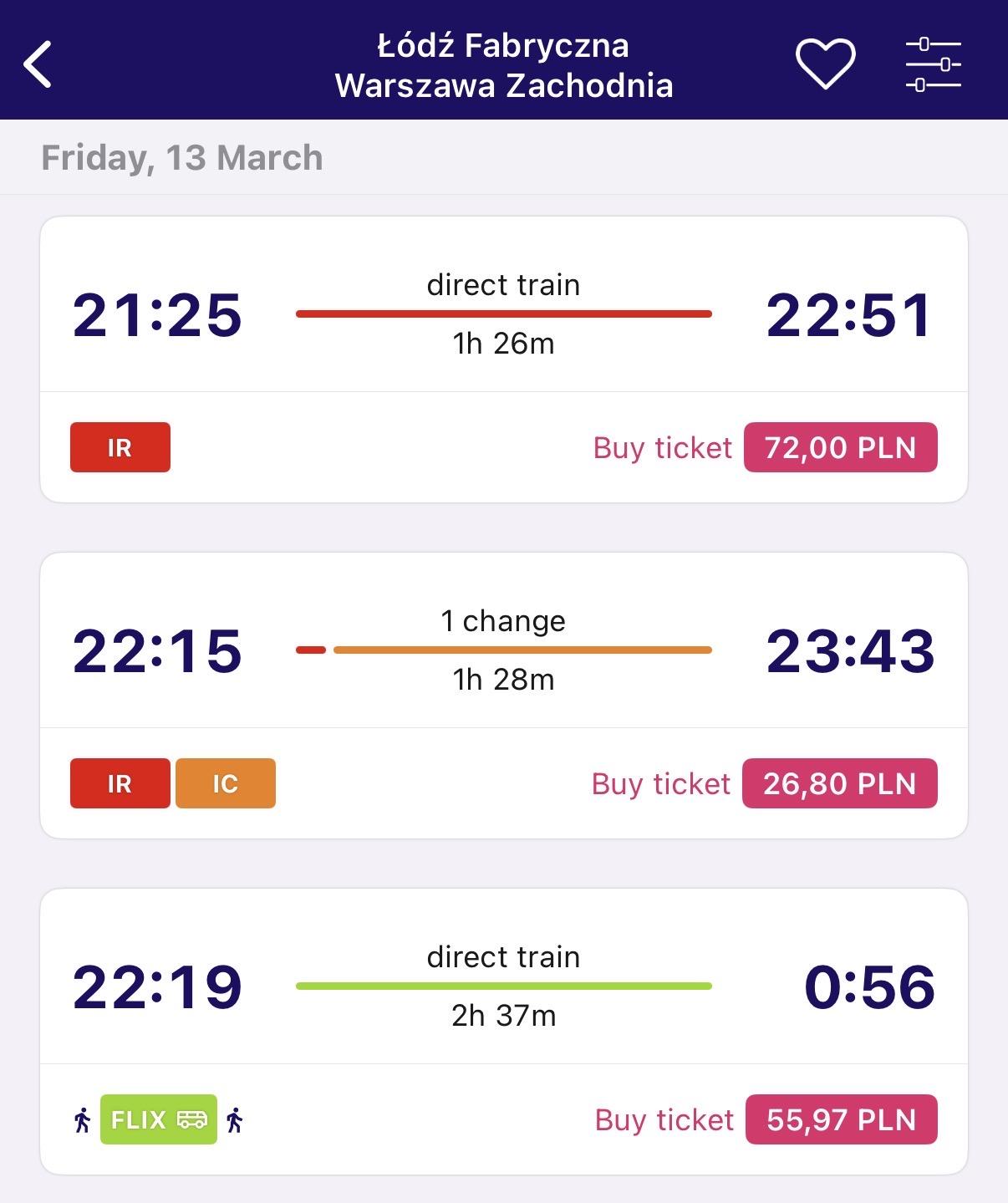Image resolution: width=1008 pixels, height=1203 pixels.
Task: Open the filter settings sliders icon
Action: pos(933,64)
